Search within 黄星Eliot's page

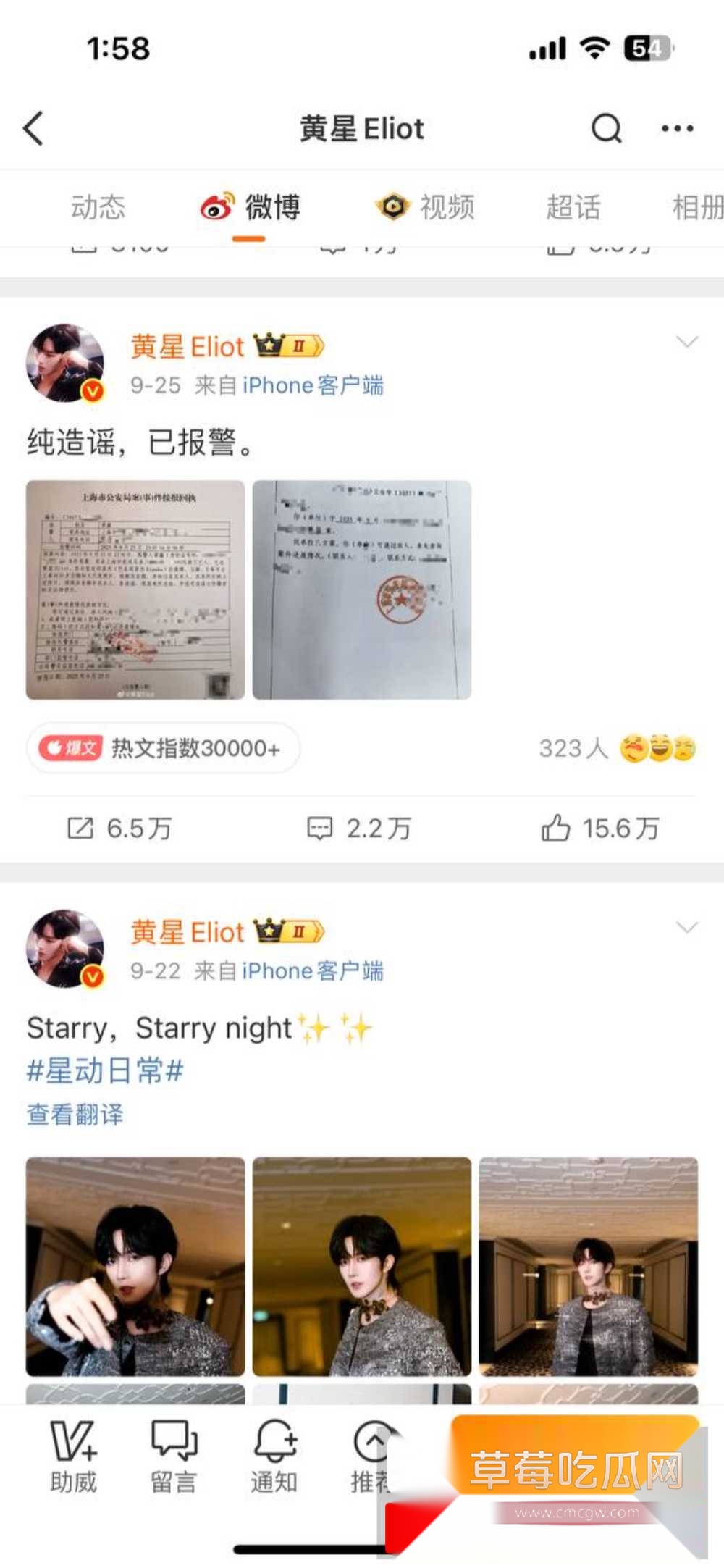(x=606, y=129)
